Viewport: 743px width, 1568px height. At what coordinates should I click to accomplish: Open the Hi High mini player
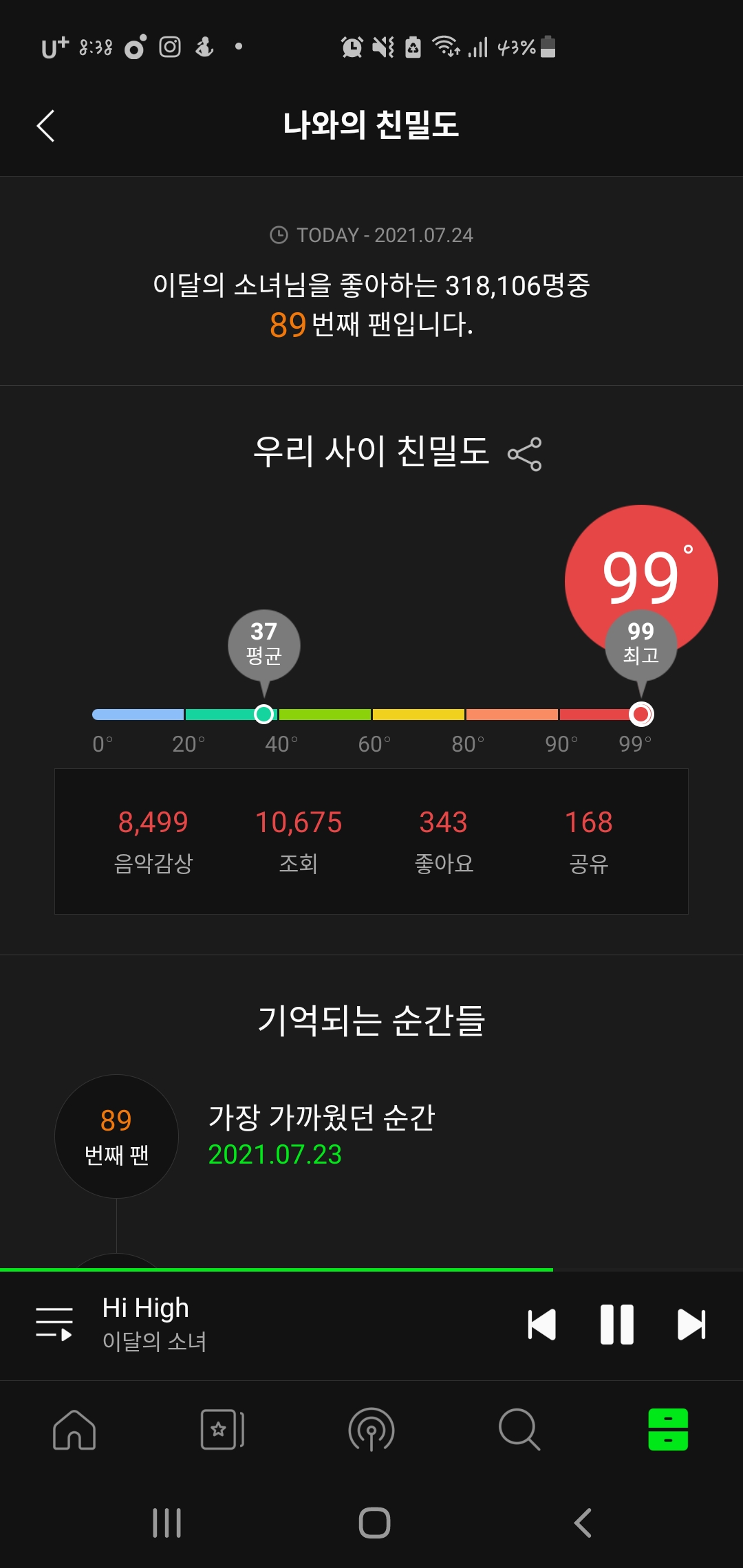point(275,1325)
